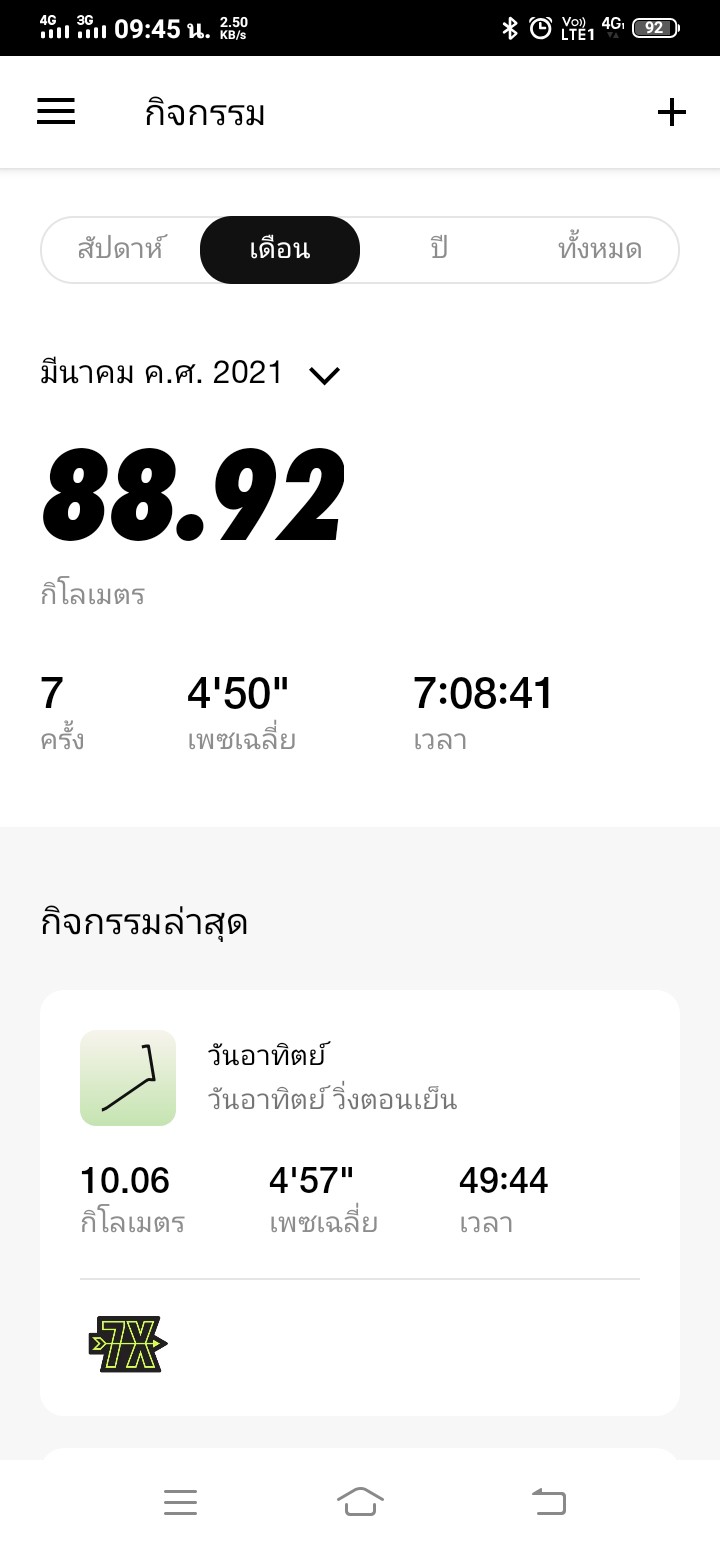Show ทั้งหมด activity totals
This screenshot has height=1544, width=720.
[599, 249]
